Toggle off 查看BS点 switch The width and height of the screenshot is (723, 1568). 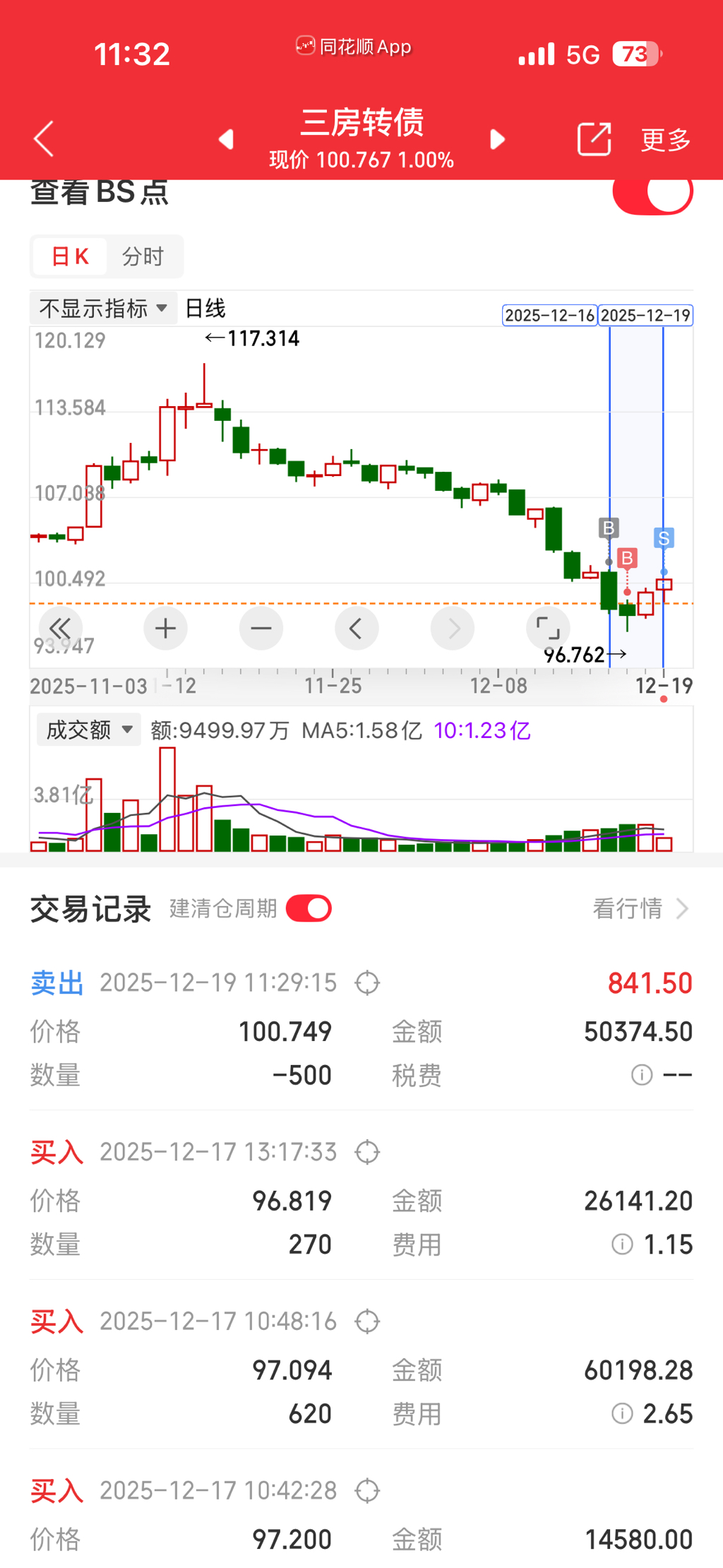coord(652,192)
